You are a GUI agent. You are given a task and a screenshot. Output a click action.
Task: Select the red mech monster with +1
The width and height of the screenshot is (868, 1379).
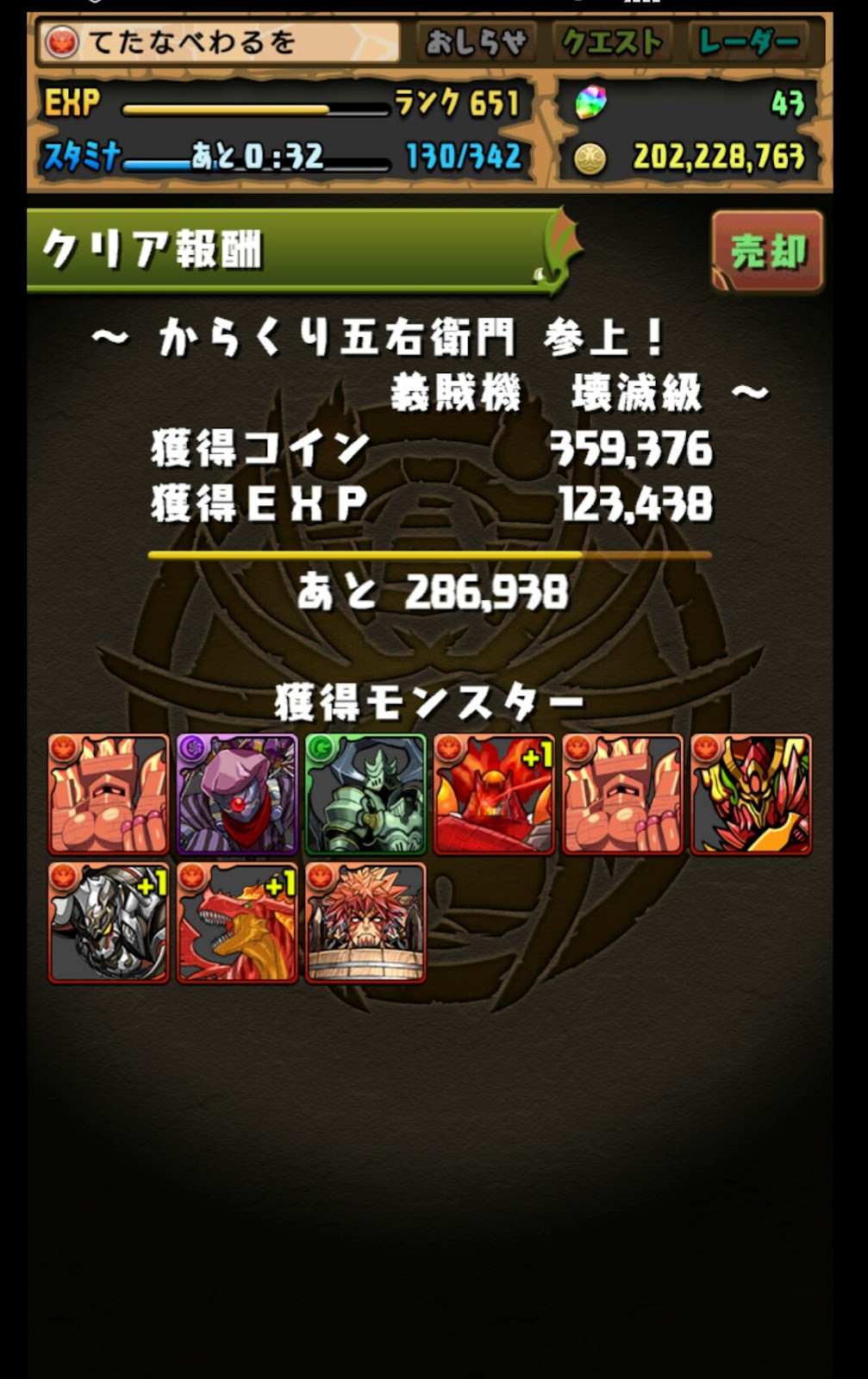(x=494, y=794)
